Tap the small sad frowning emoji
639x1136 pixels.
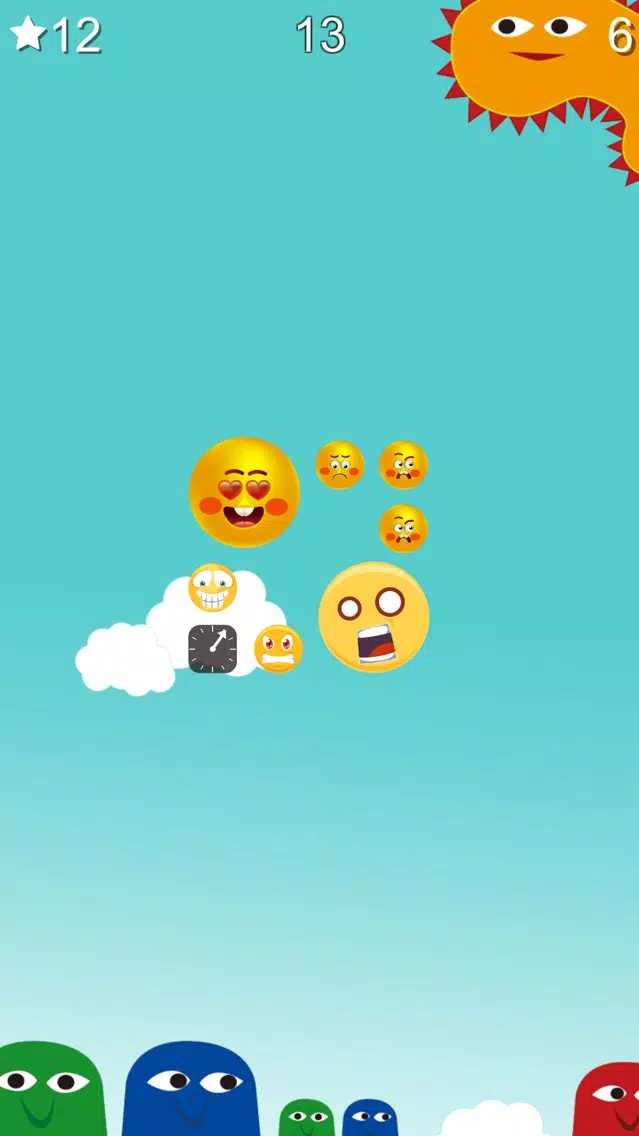340,465
